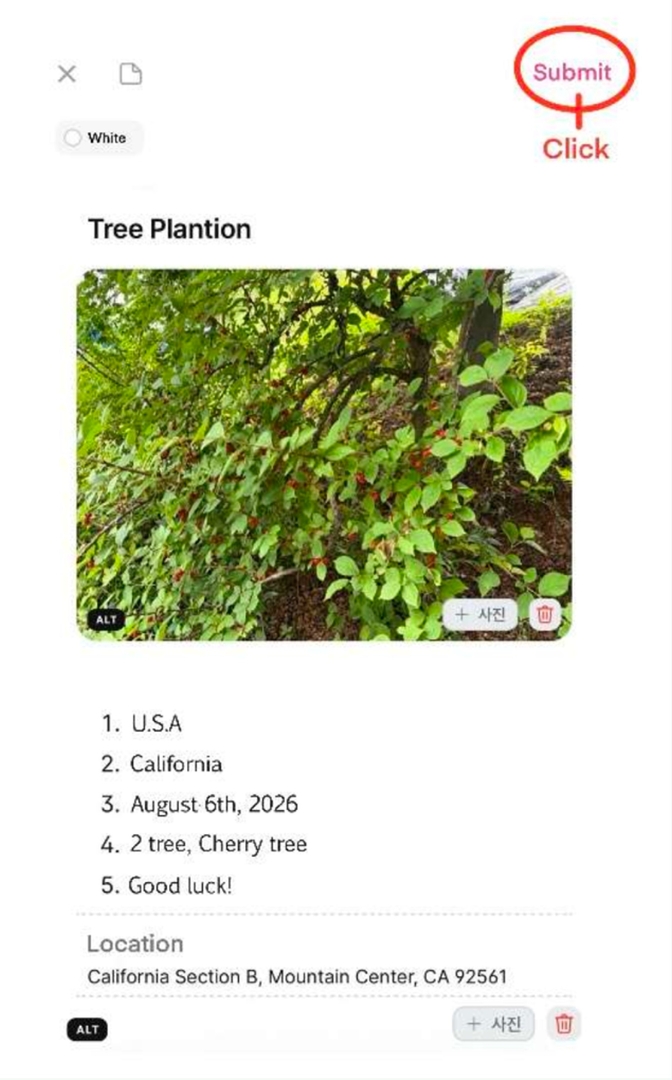Delete the tree photo with its trash icon
Viewport: 672px width, 1080px height.
tap(545, 614)
